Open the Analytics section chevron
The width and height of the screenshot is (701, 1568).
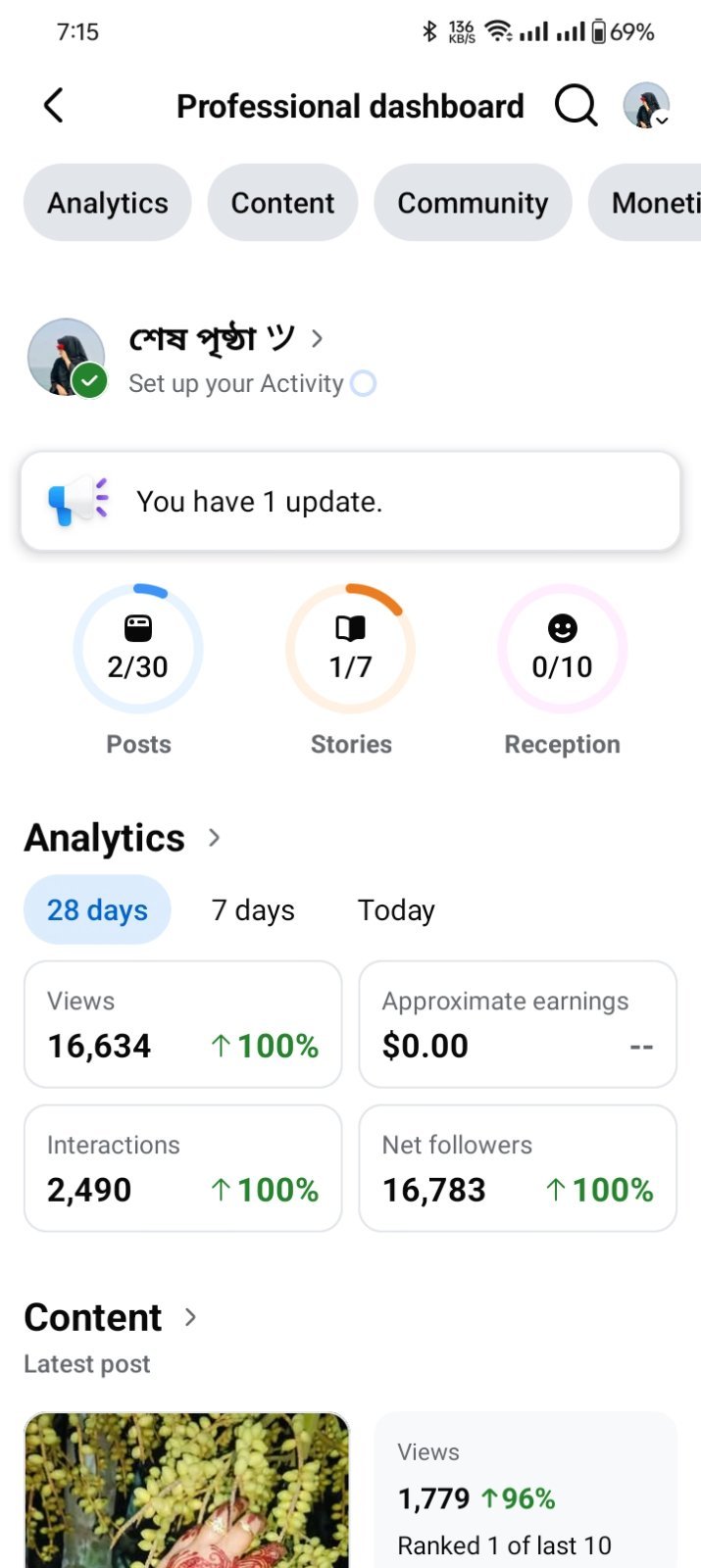coord(214,838)
